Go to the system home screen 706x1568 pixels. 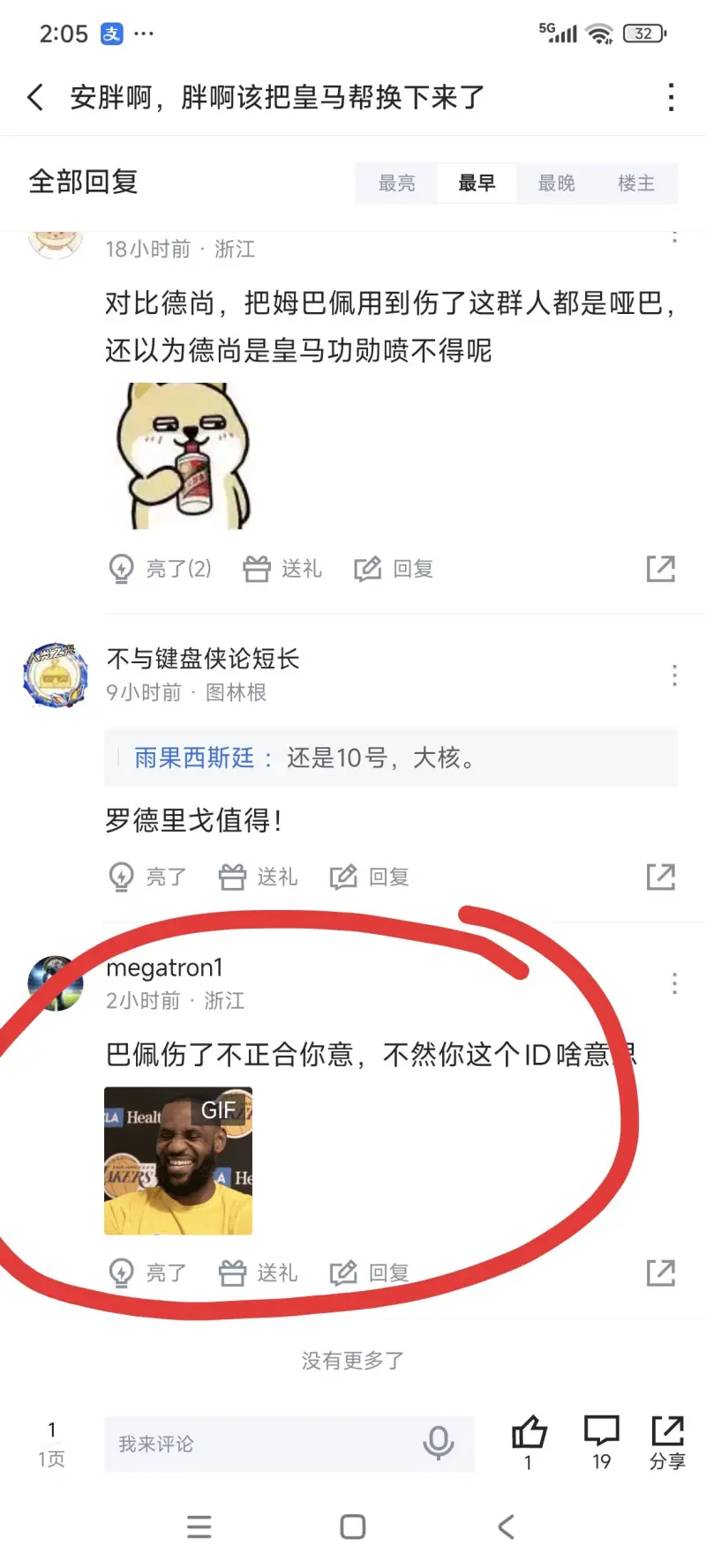(353, 1527)
